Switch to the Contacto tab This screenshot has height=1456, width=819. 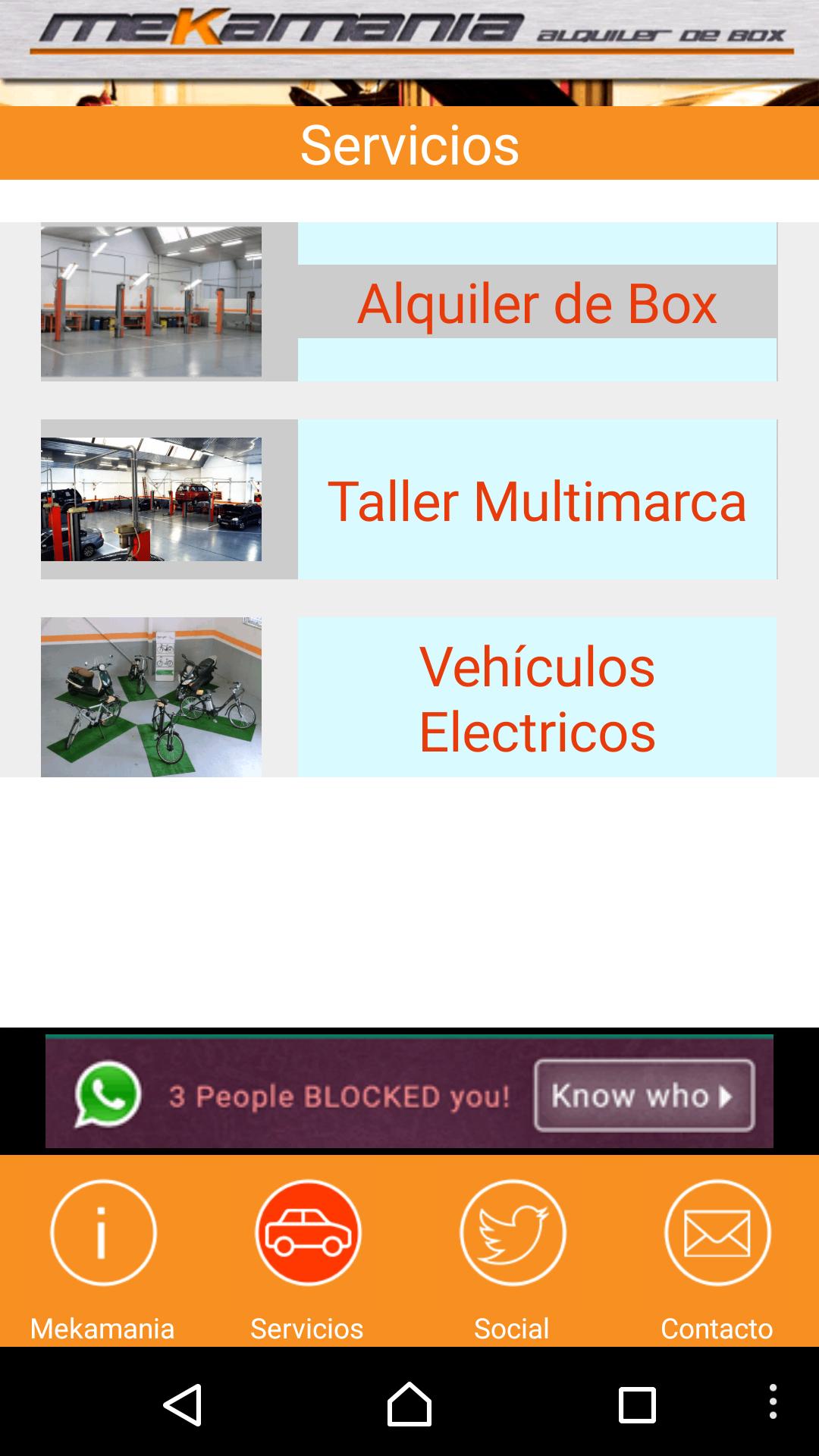tap(715, 1329)
